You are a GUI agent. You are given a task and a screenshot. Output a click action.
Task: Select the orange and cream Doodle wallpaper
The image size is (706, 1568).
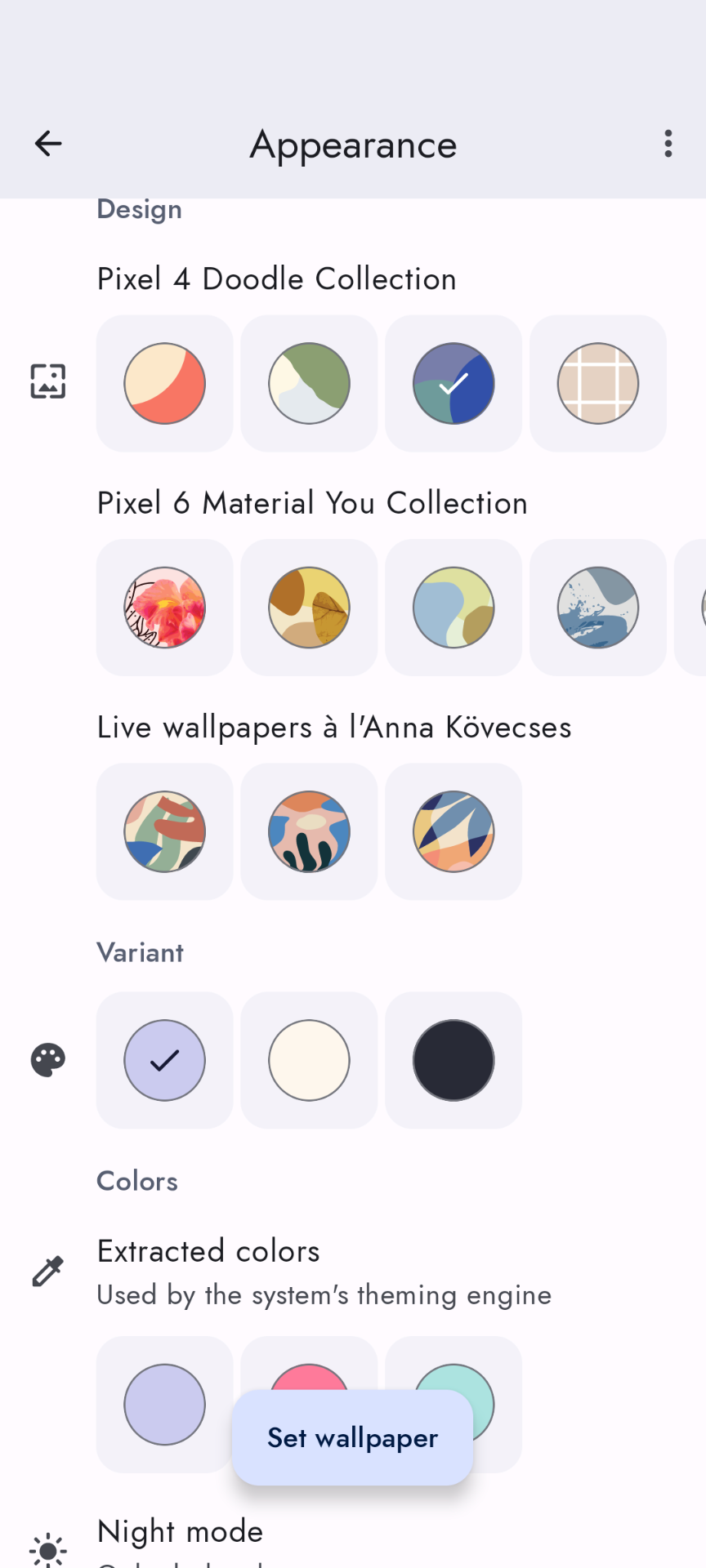tap(164, 383)
